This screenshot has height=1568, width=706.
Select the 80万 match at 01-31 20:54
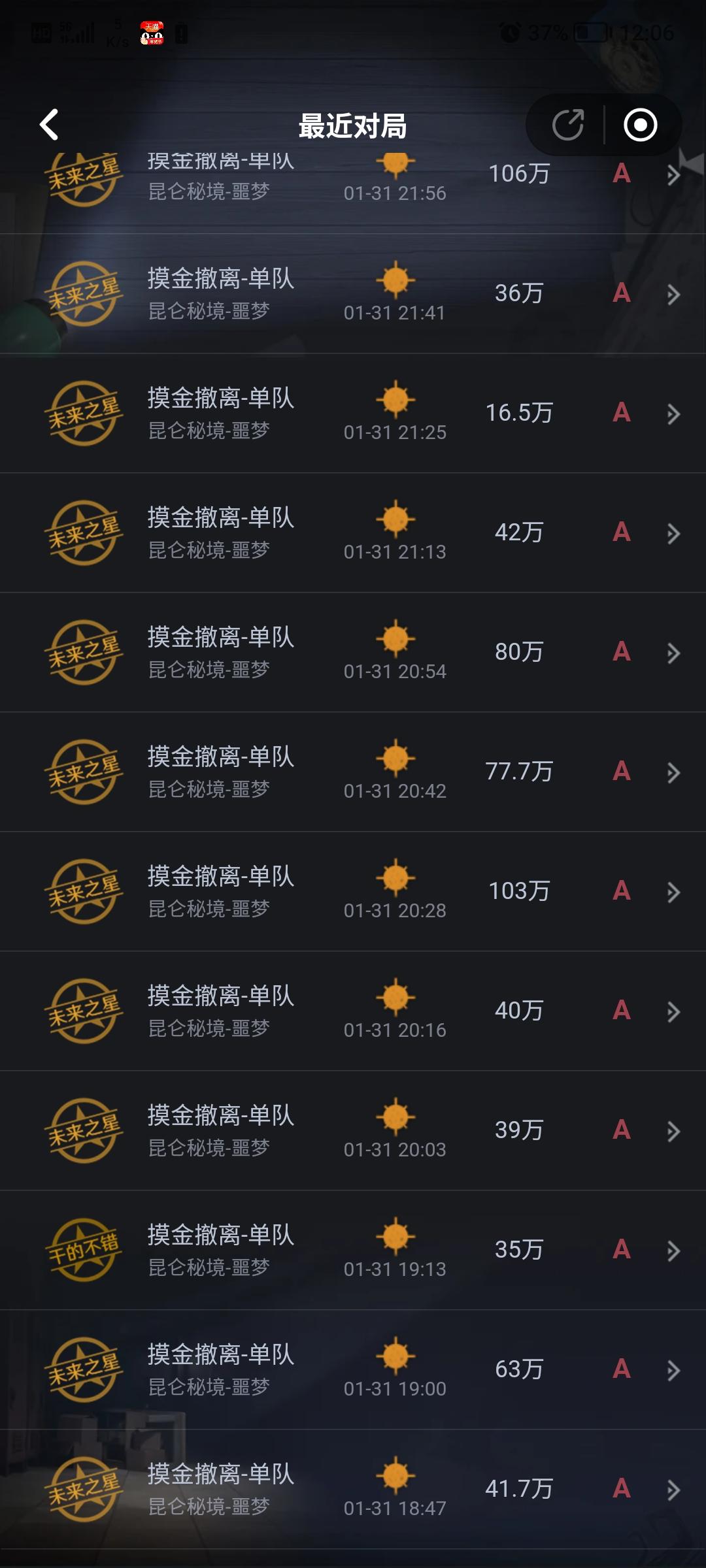coord(353,653)
